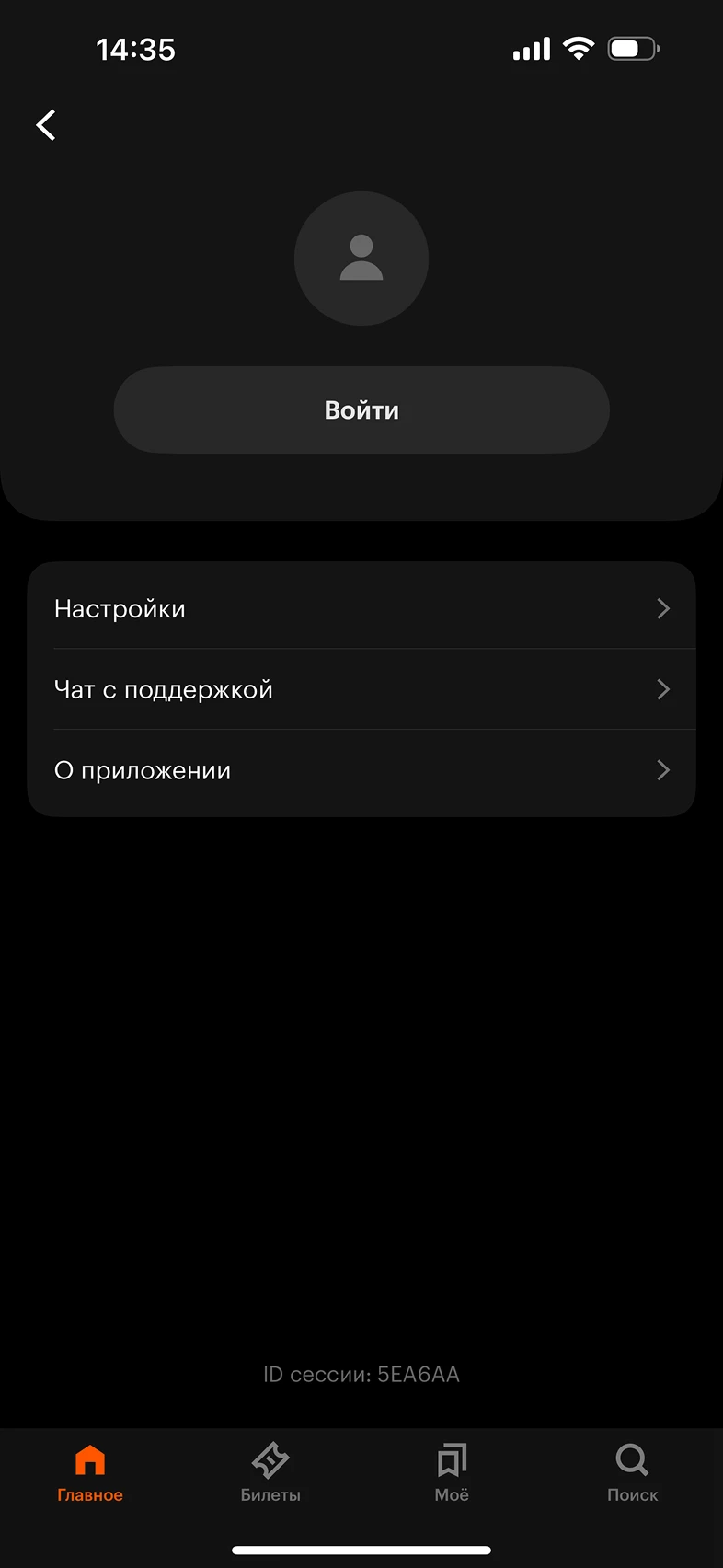Switch to the Билеты tab

point(270,1472)
